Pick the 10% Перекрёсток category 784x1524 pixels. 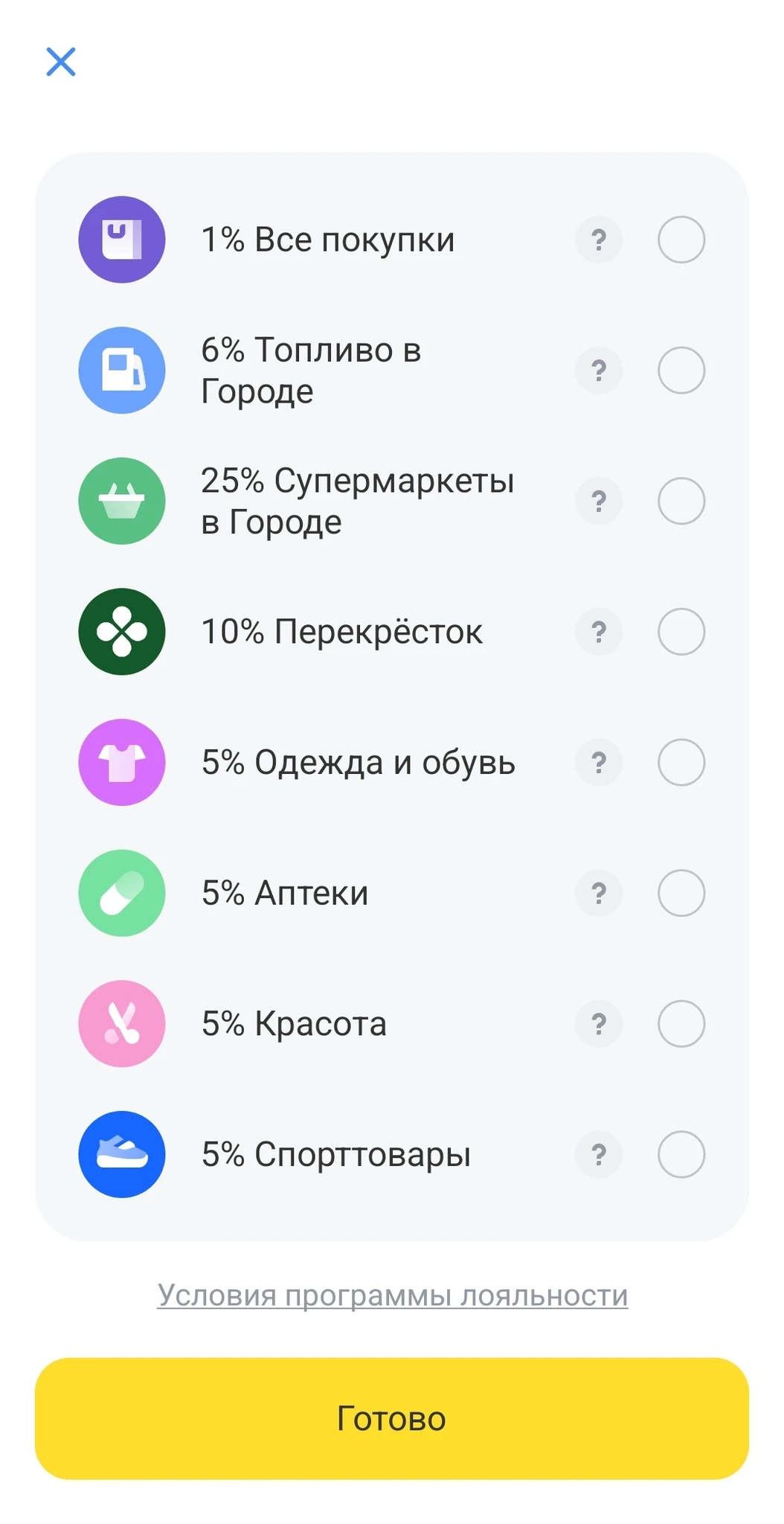tap(681, 632)
